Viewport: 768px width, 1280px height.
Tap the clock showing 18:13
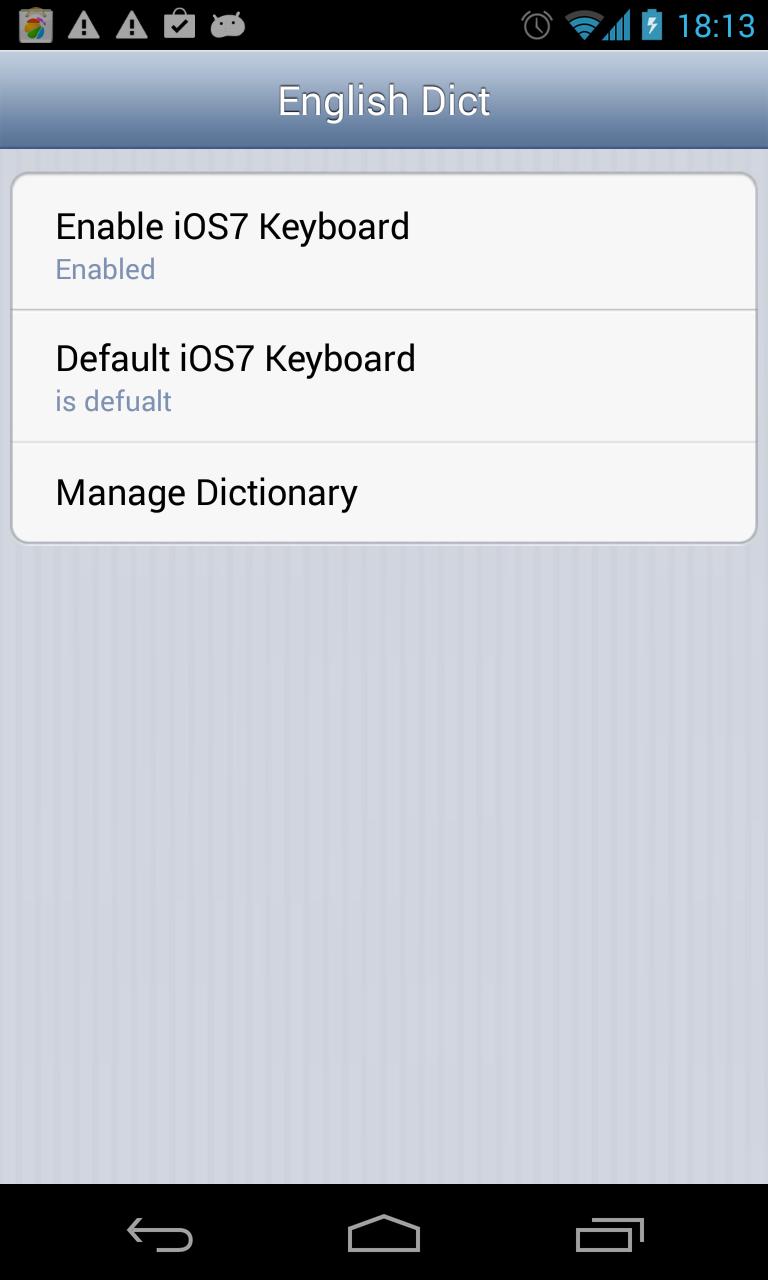tap(717, 24)
